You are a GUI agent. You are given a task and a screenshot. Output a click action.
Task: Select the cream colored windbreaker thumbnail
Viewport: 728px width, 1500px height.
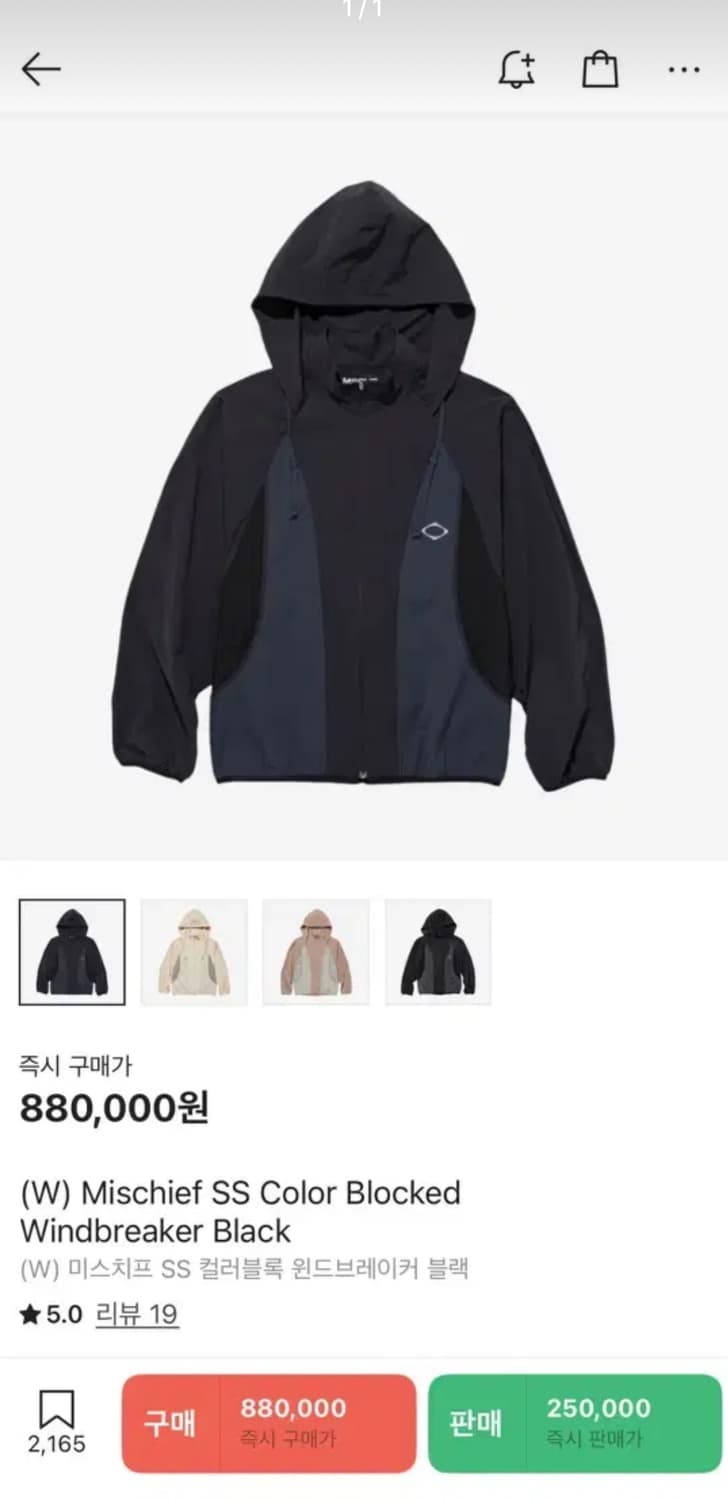(x=194, y=951)
